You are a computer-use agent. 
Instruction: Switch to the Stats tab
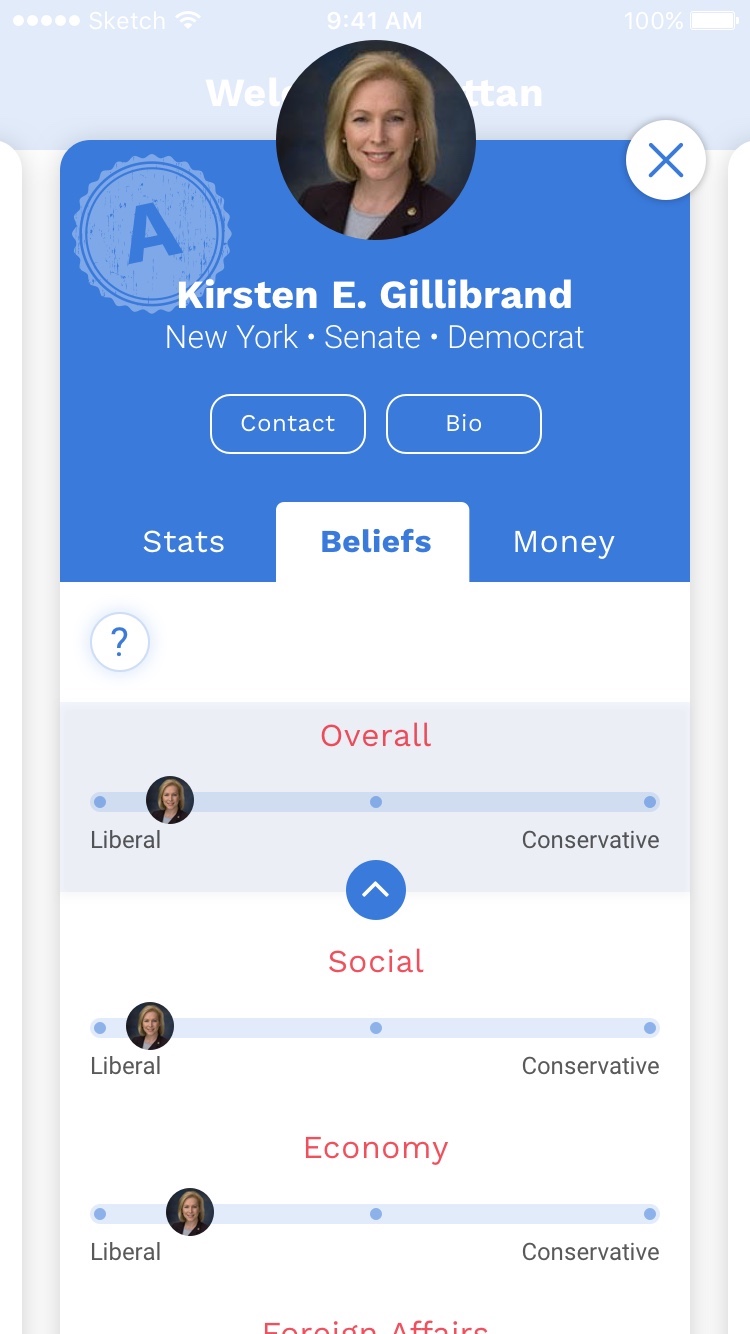point(184,542)
